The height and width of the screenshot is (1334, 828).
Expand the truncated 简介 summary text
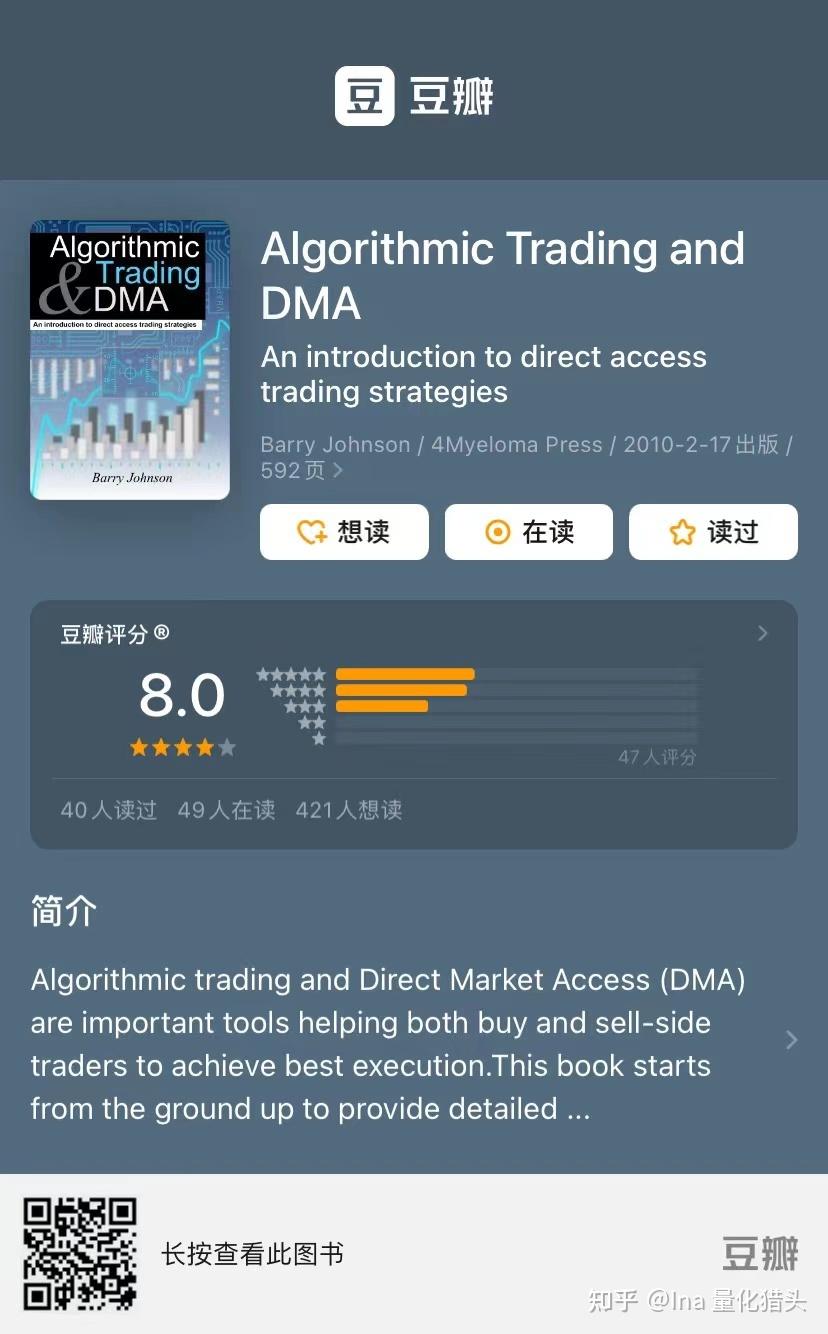point(791,1041)
